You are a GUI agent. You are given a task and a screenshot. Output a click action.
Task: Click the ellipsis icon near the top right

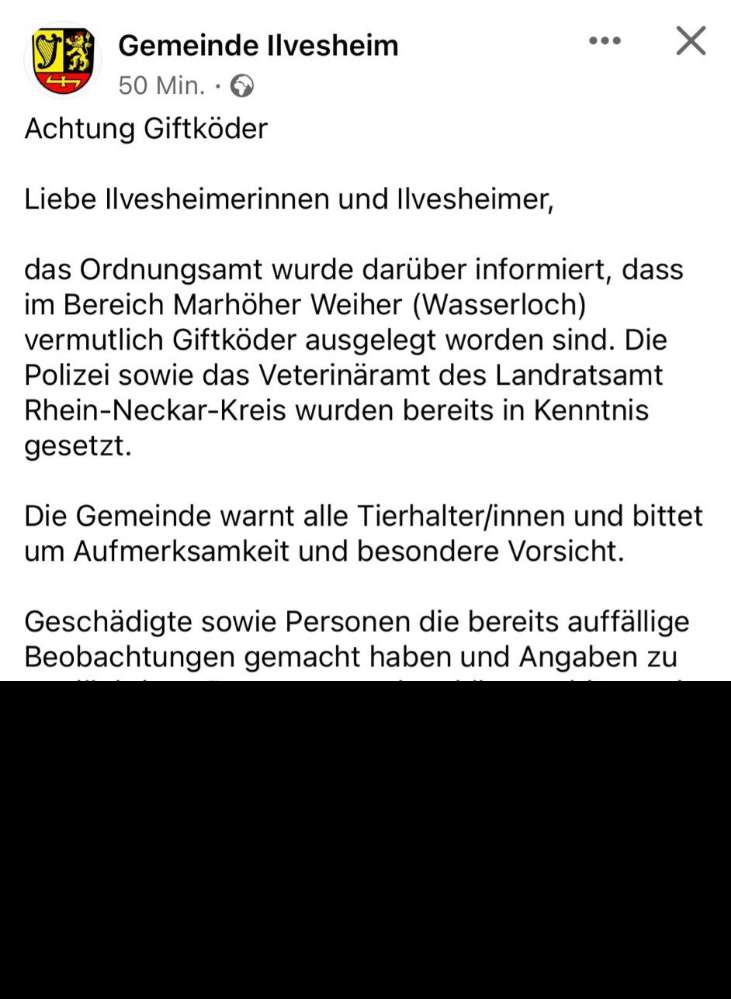click(604, 41)
